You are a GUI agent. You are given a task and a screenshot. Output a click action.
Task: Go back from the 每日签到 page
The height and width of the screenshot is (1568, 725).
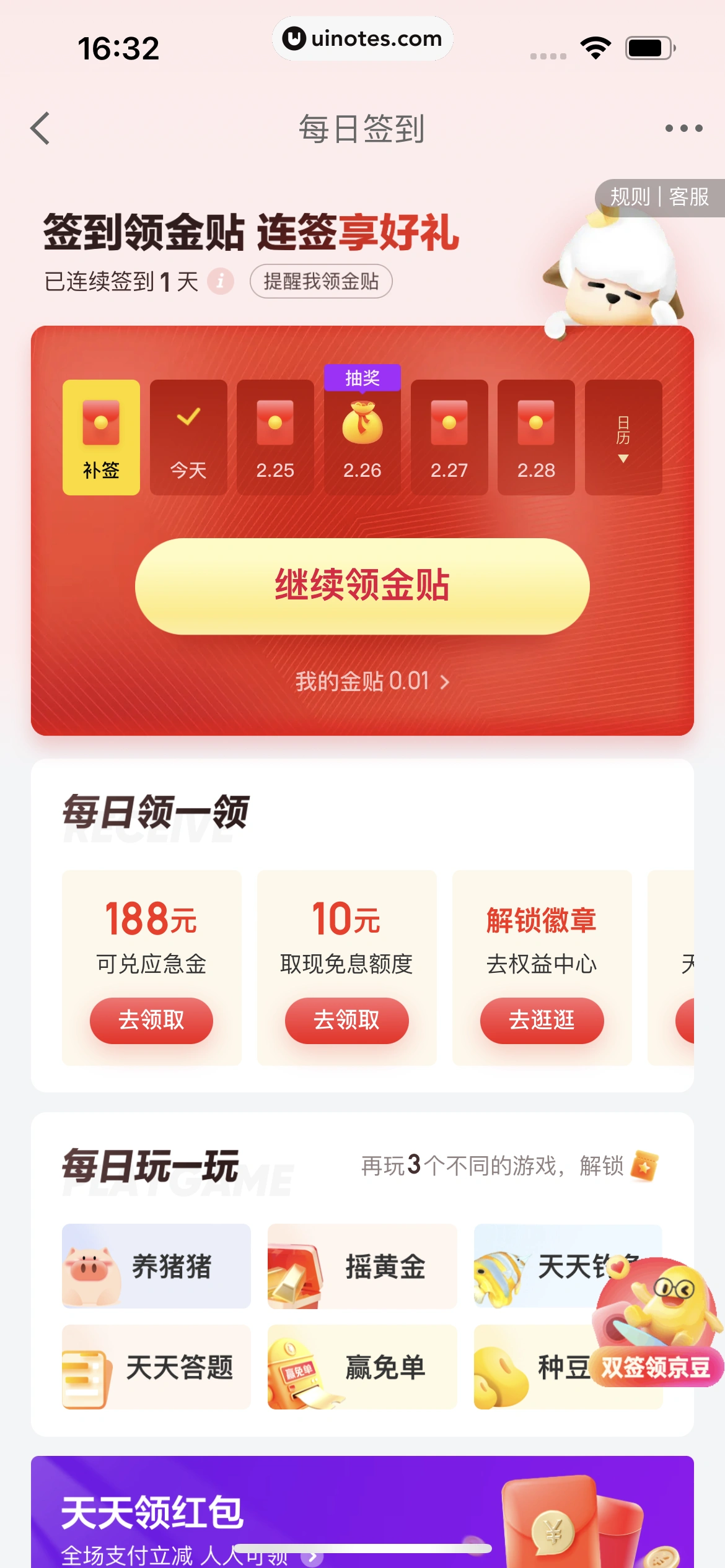pyautogui.click(x=41, y=128)
